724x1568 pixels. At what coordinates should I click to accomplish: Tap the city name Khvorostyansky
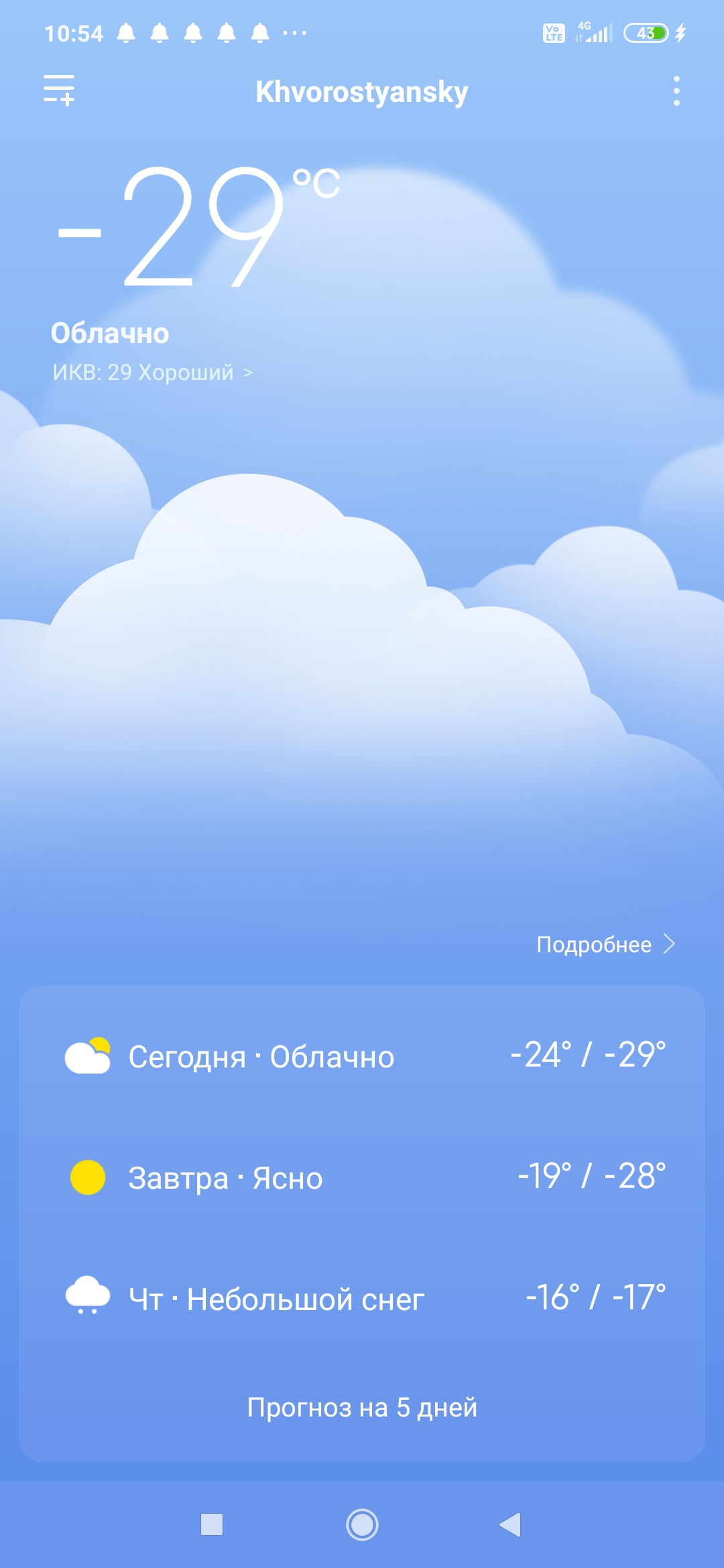coord(362,92)
